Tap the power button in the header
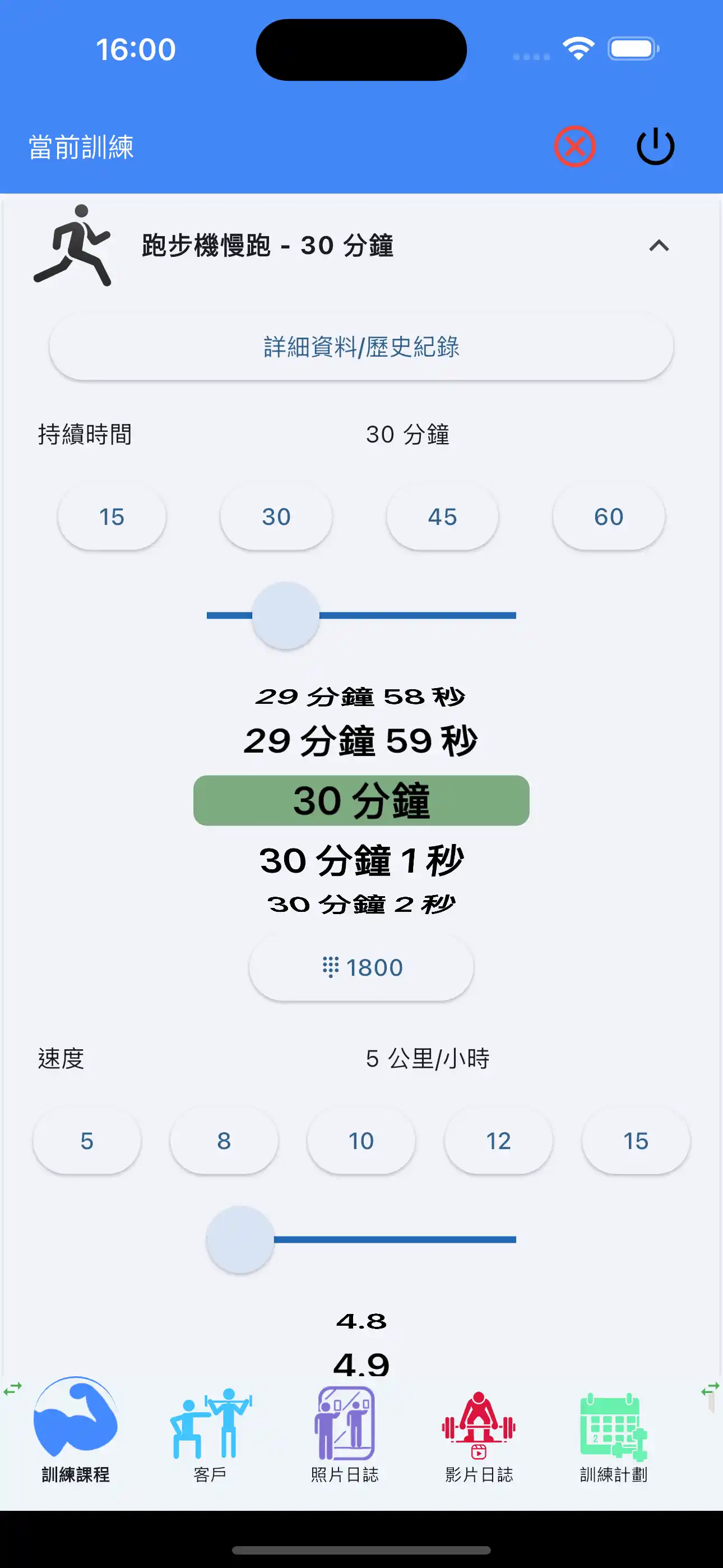This screenshot has height=1568, width=723. coord(655,145)
